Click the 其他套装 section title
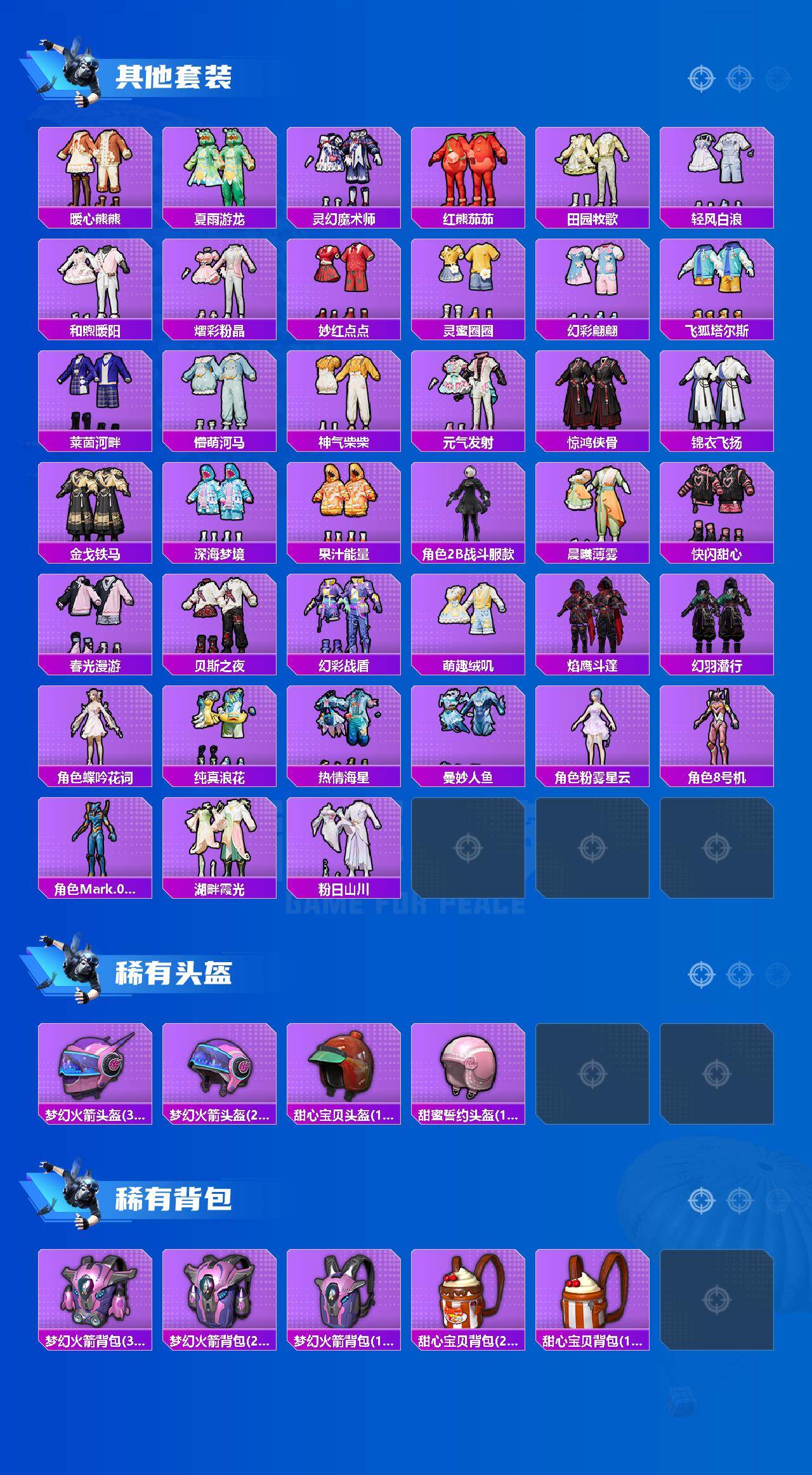This screenshot has width=812, height=1475. point(176,75)
